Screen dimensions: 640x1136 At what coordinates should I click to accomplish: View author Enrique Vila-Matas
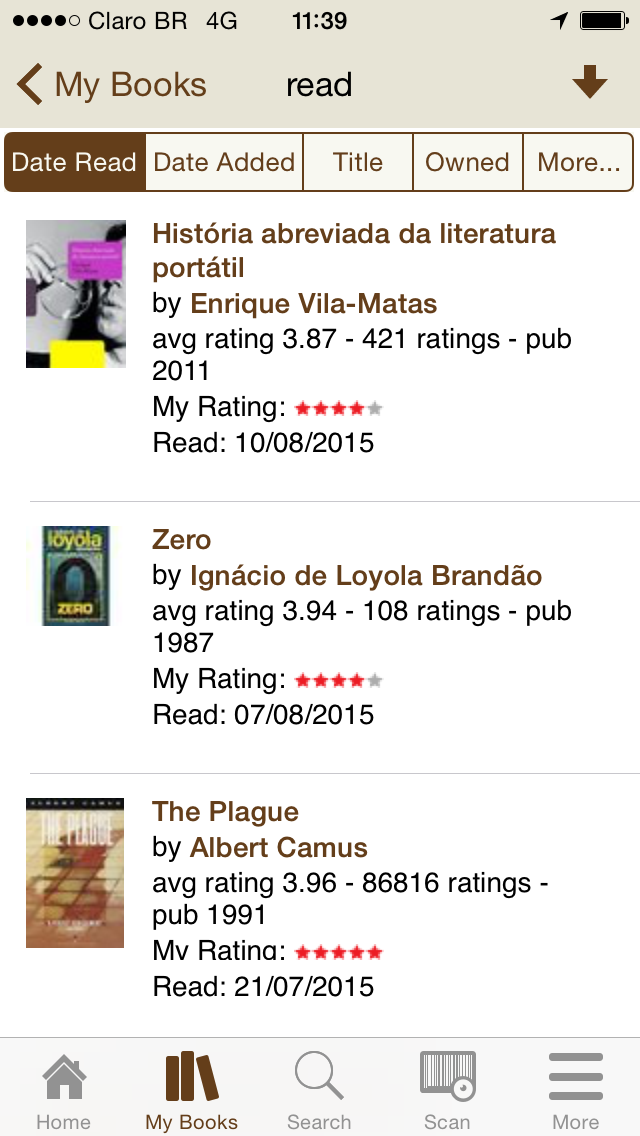(313, 304)
